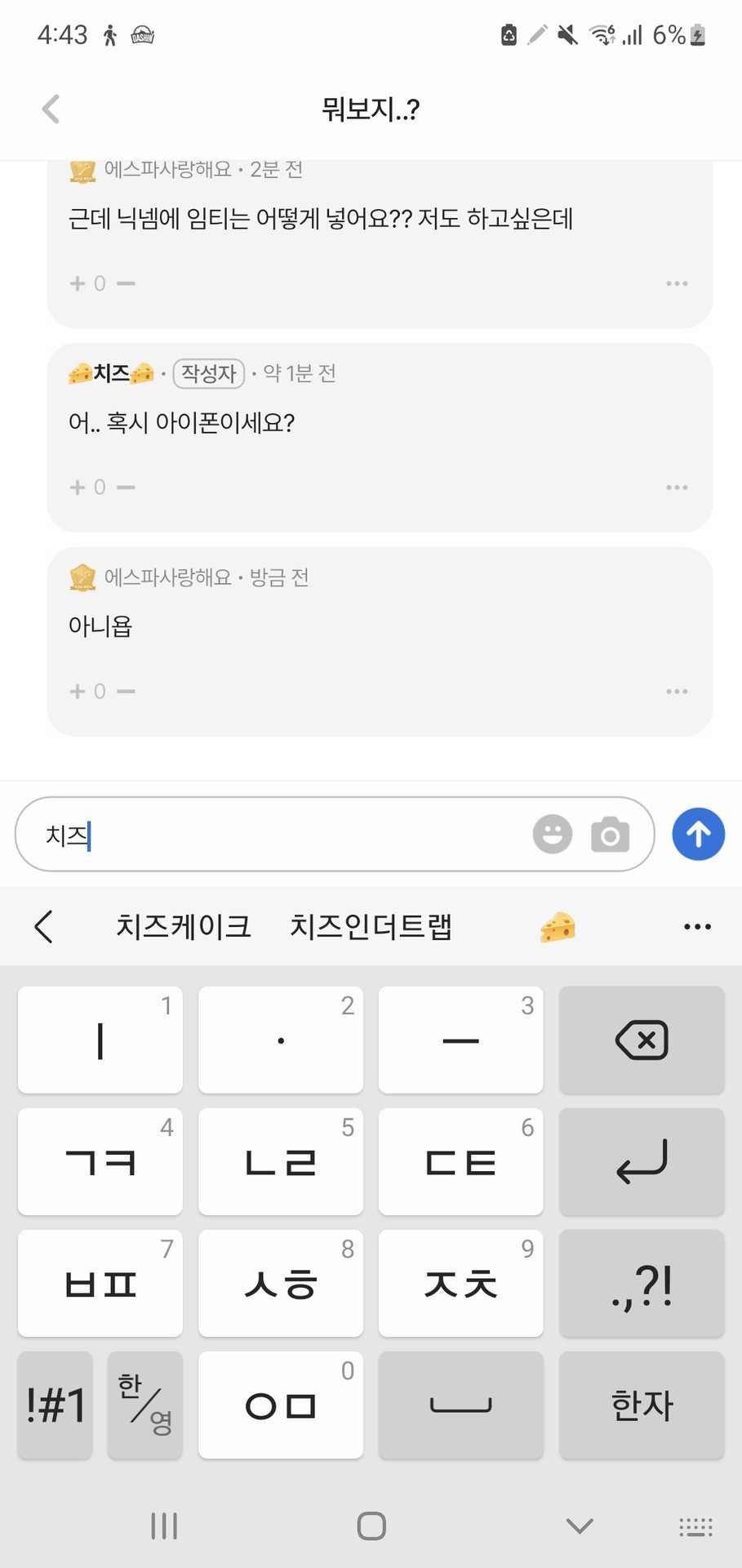Image resolution: width=742 pixels, height=1568 pixels.
Task: Tap the 한자 key to enable Hanja conversion
Action: [x=642, y=1406]
